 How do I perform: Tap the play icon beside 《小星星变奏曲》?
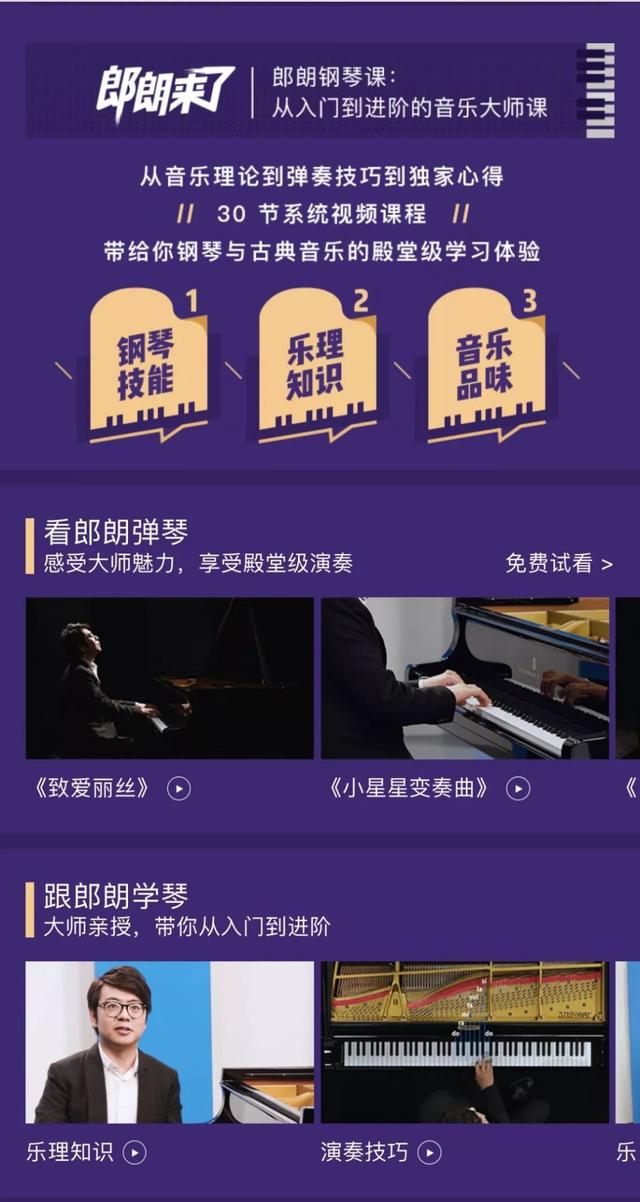click(x=517, y=789)
